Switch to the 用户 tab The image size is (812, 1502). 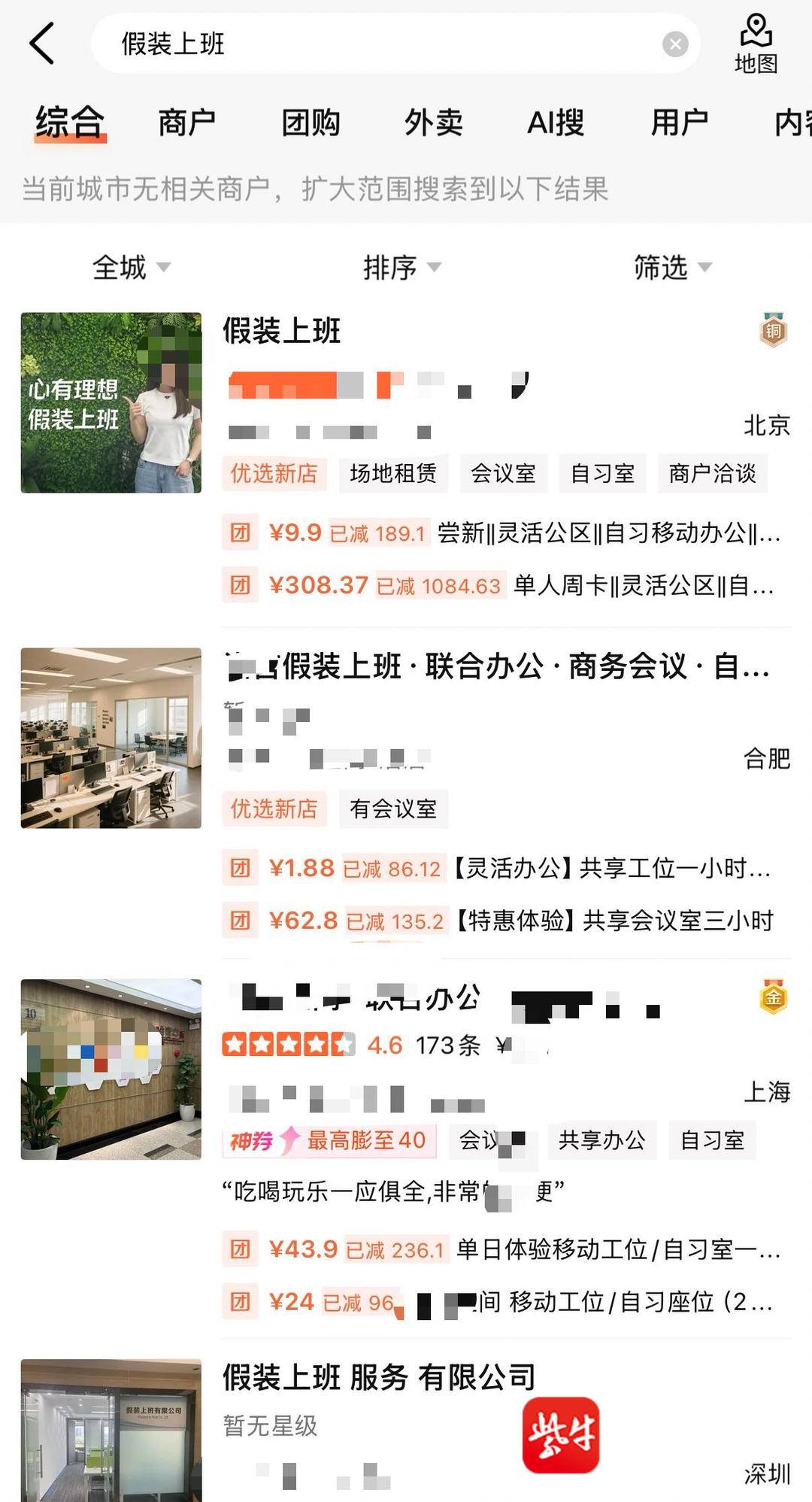coord(679,123)
